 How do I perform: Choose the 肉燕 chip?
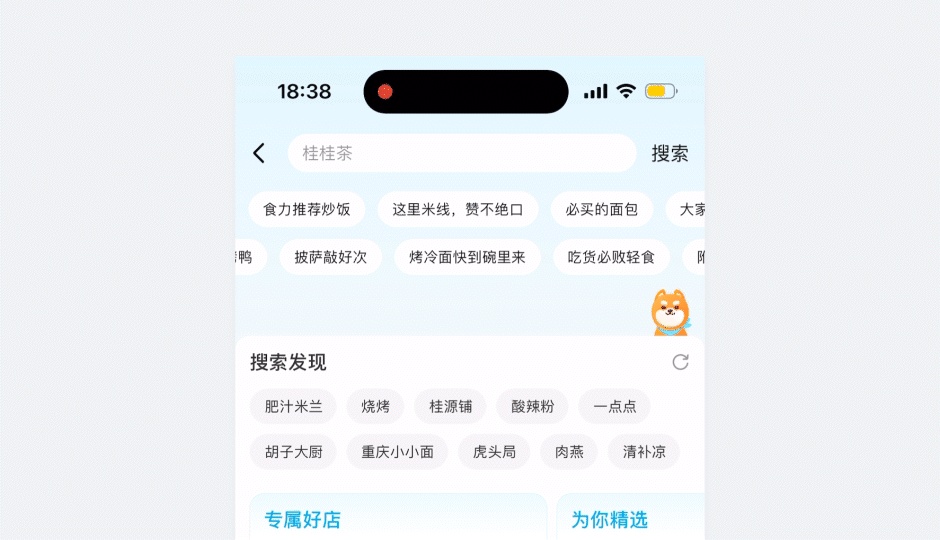pyautogui.click(x=569, y=451)
